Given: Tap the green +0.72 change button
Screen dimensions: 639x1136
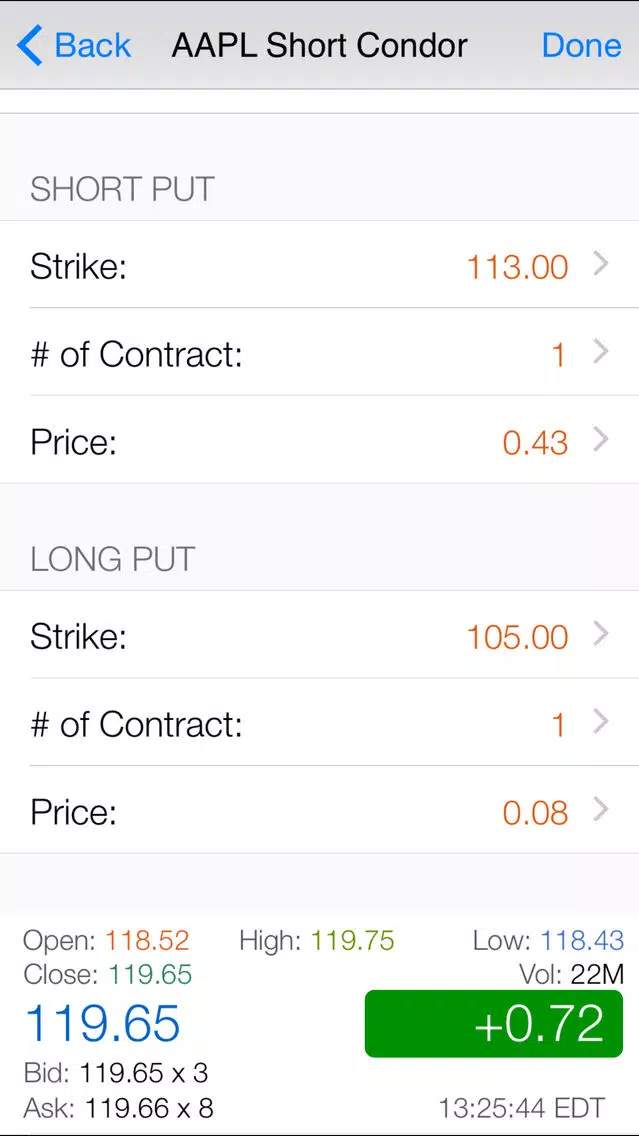Looking at the screenshot, I should [x=493, y=1024].
